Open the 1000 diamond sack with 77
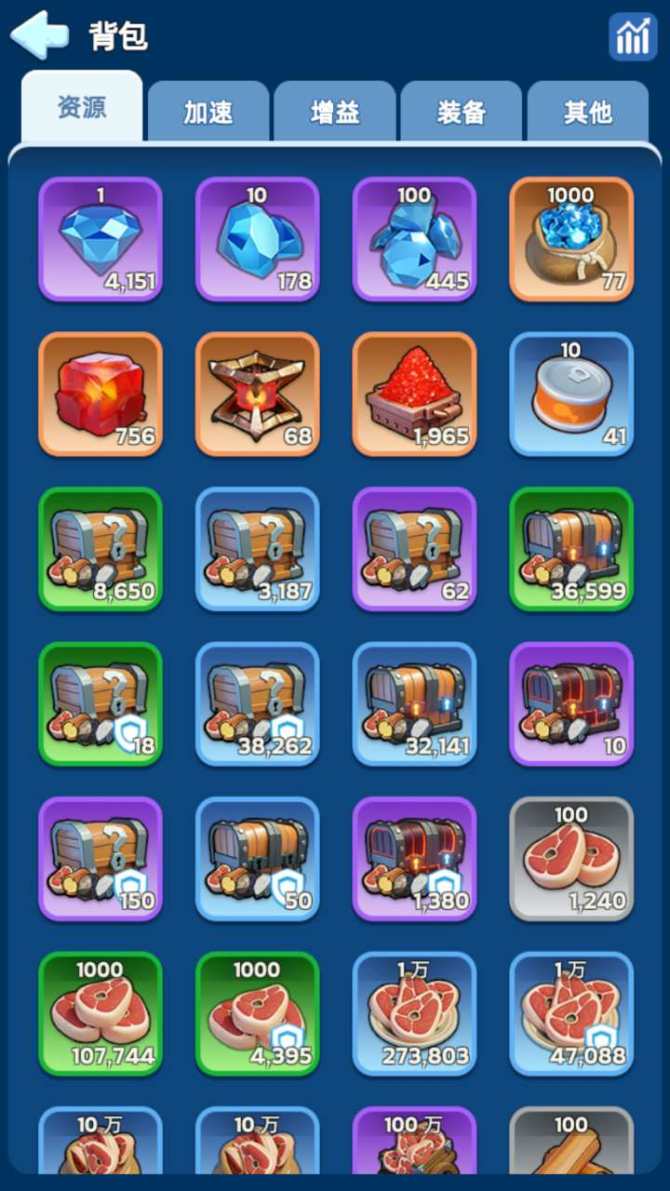 571,239
